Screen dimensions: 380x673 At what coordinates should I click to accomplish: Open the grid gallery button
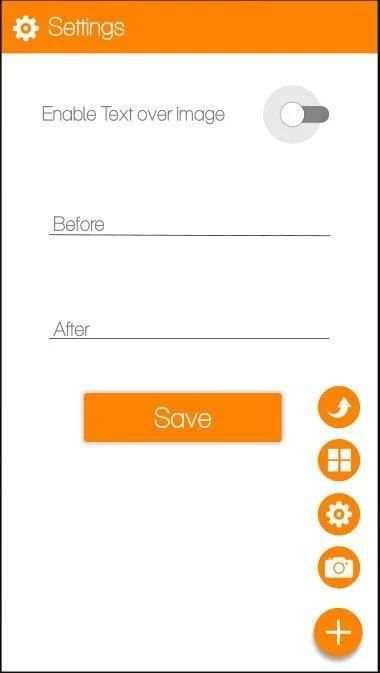click(339, 460)
